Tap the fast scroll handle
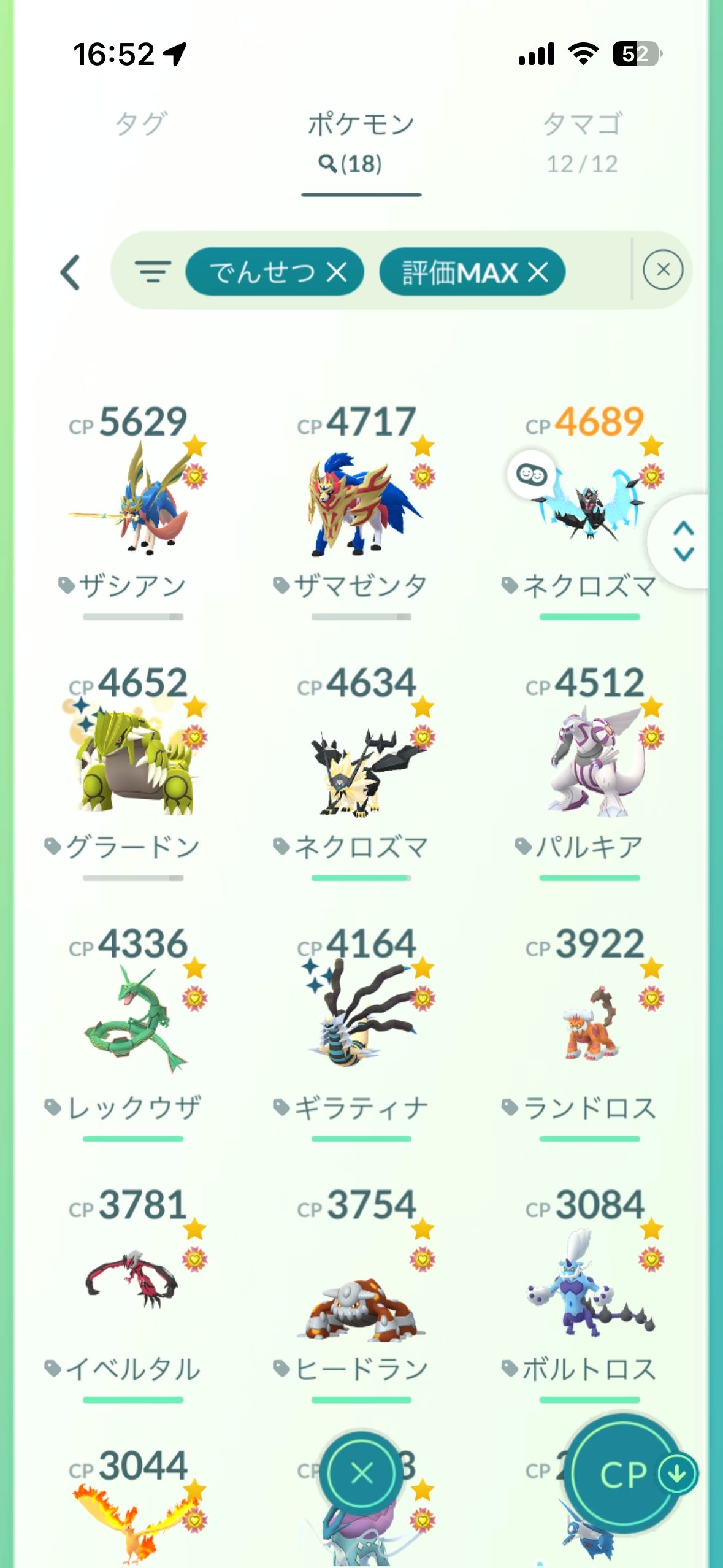The image size is (723, 1568). [x=683, y=541]
